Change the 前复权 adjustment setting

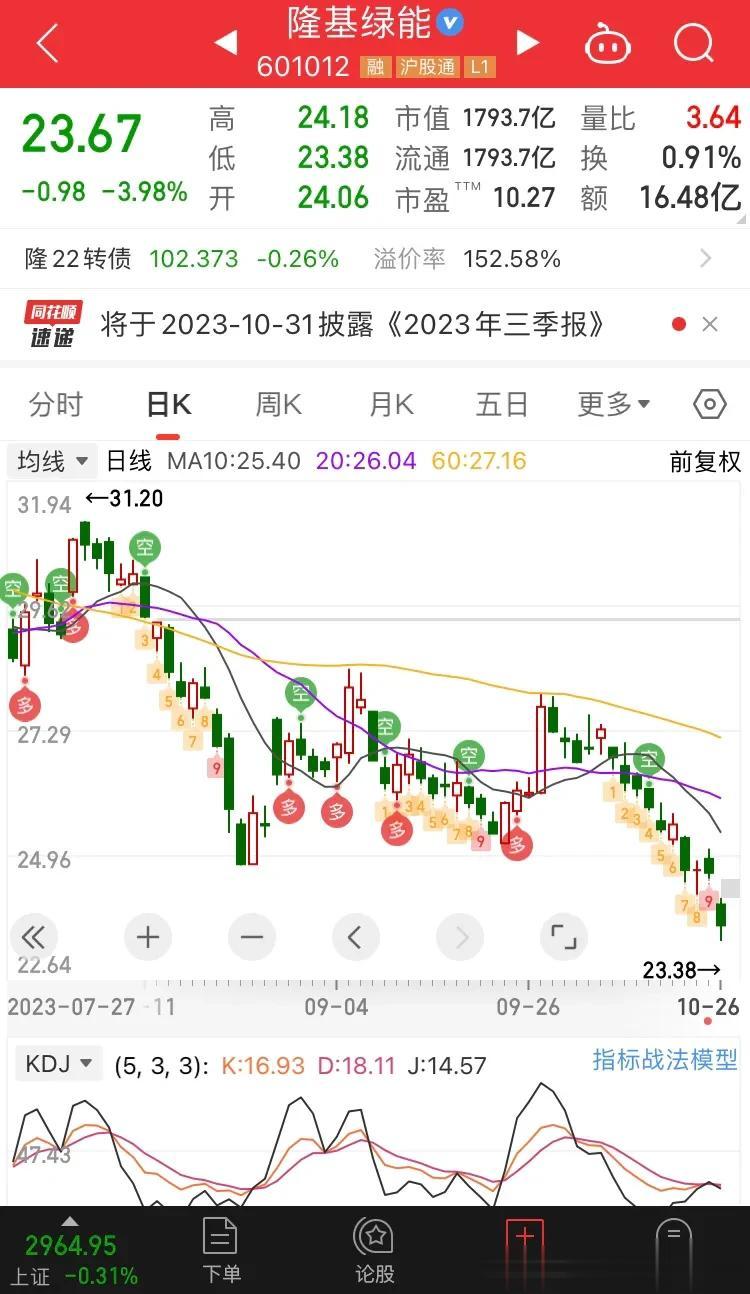pos(705,461)
